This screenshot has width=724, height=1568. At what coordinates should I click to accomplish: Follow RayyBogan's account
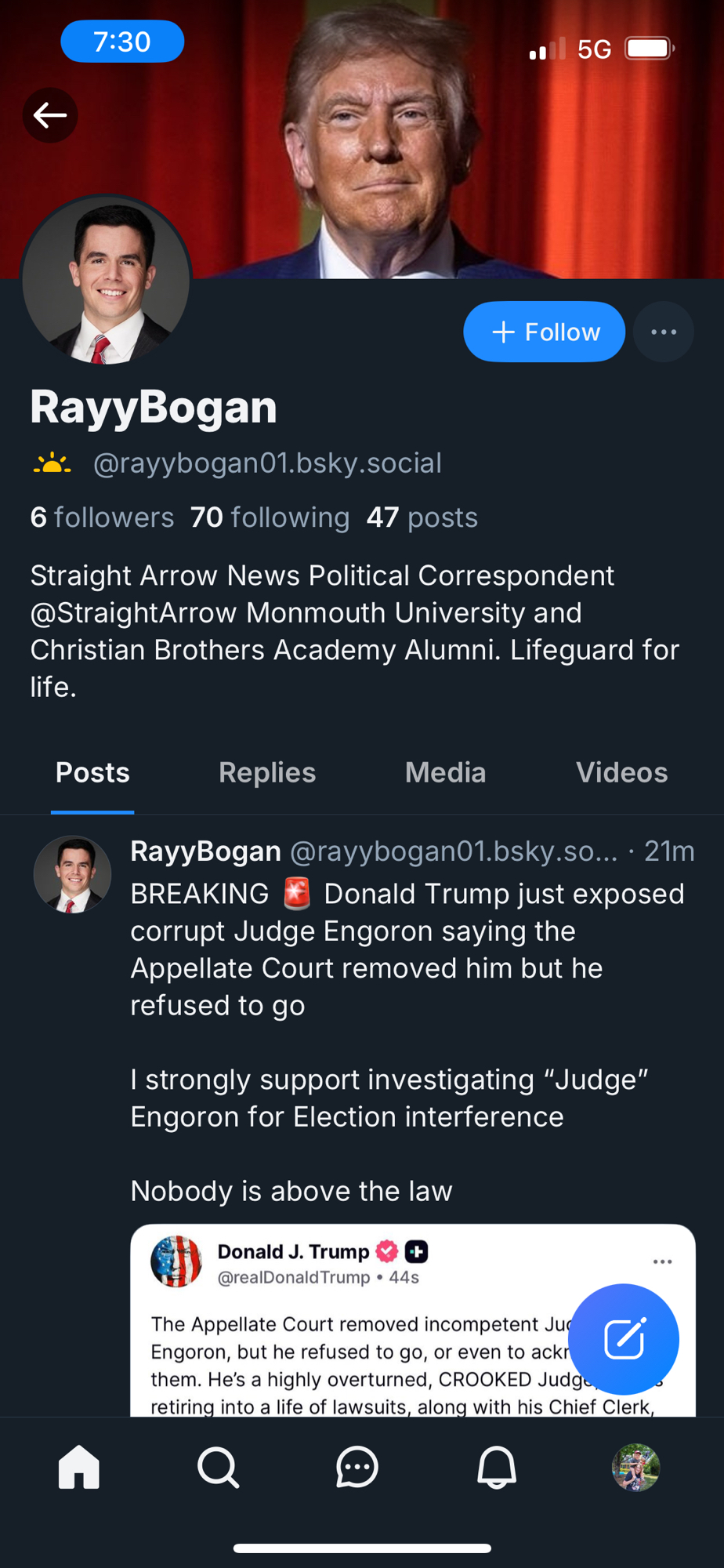[x=544, y=332]
